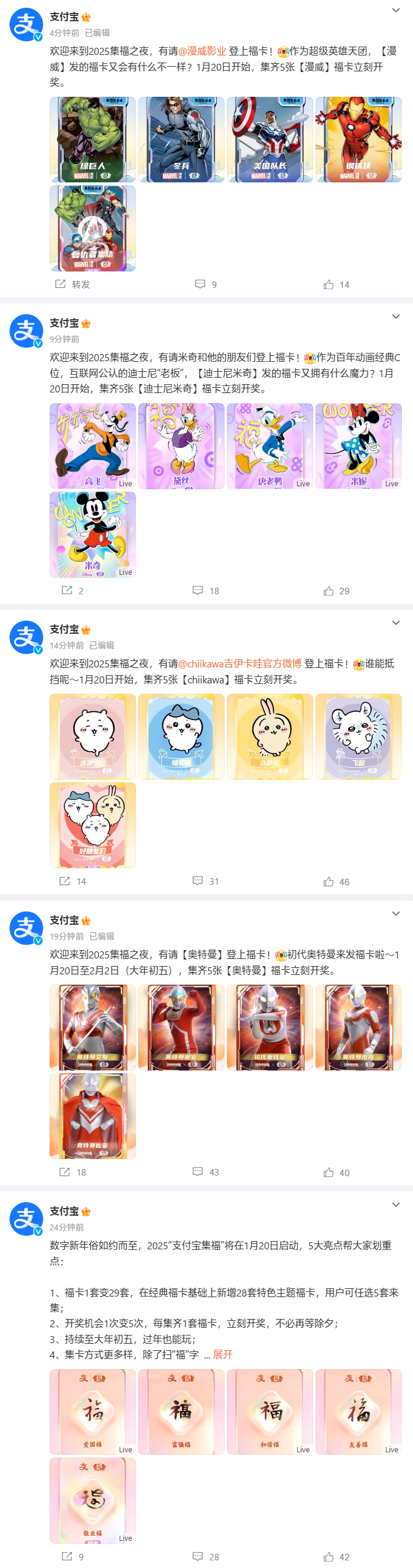The width and height of the screenshot is (413, 1568).
Task: Like the Marvel 福卡 post
Action: 336,284
